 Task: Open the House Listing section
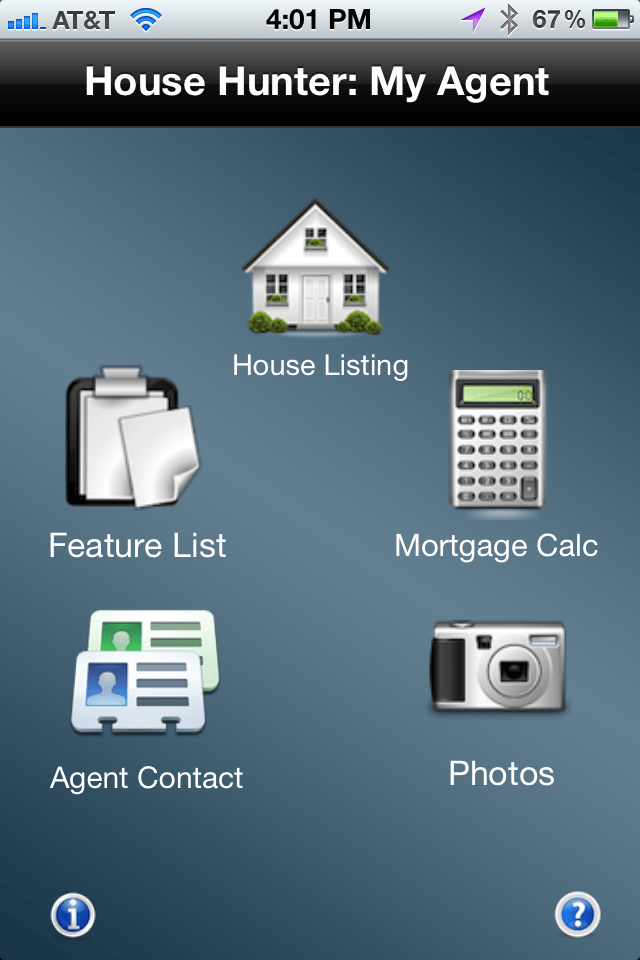(316, 270)
